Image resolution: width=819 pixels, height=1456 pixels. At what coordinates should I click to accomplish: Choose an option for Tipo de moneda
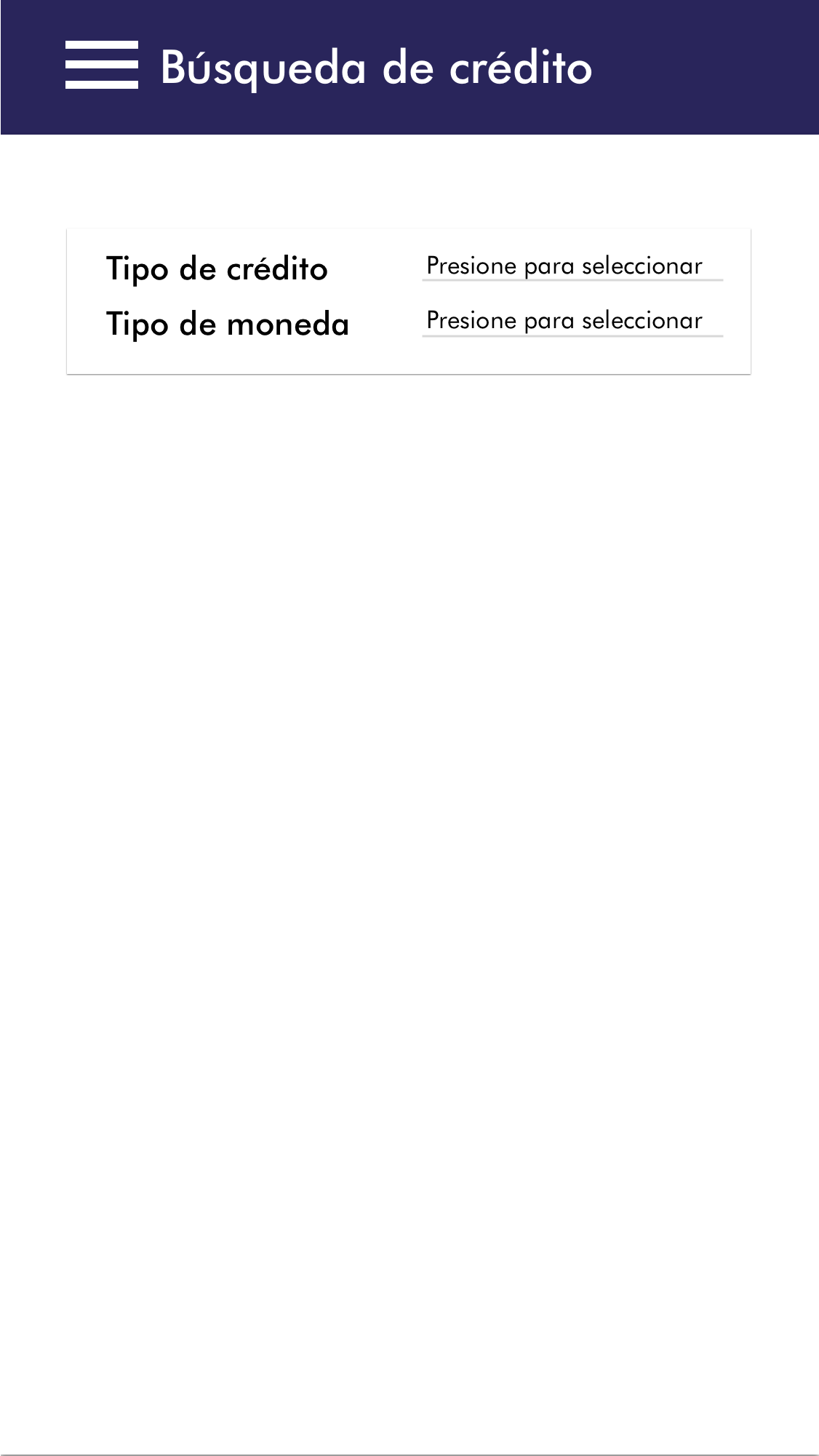click(572, 321)
